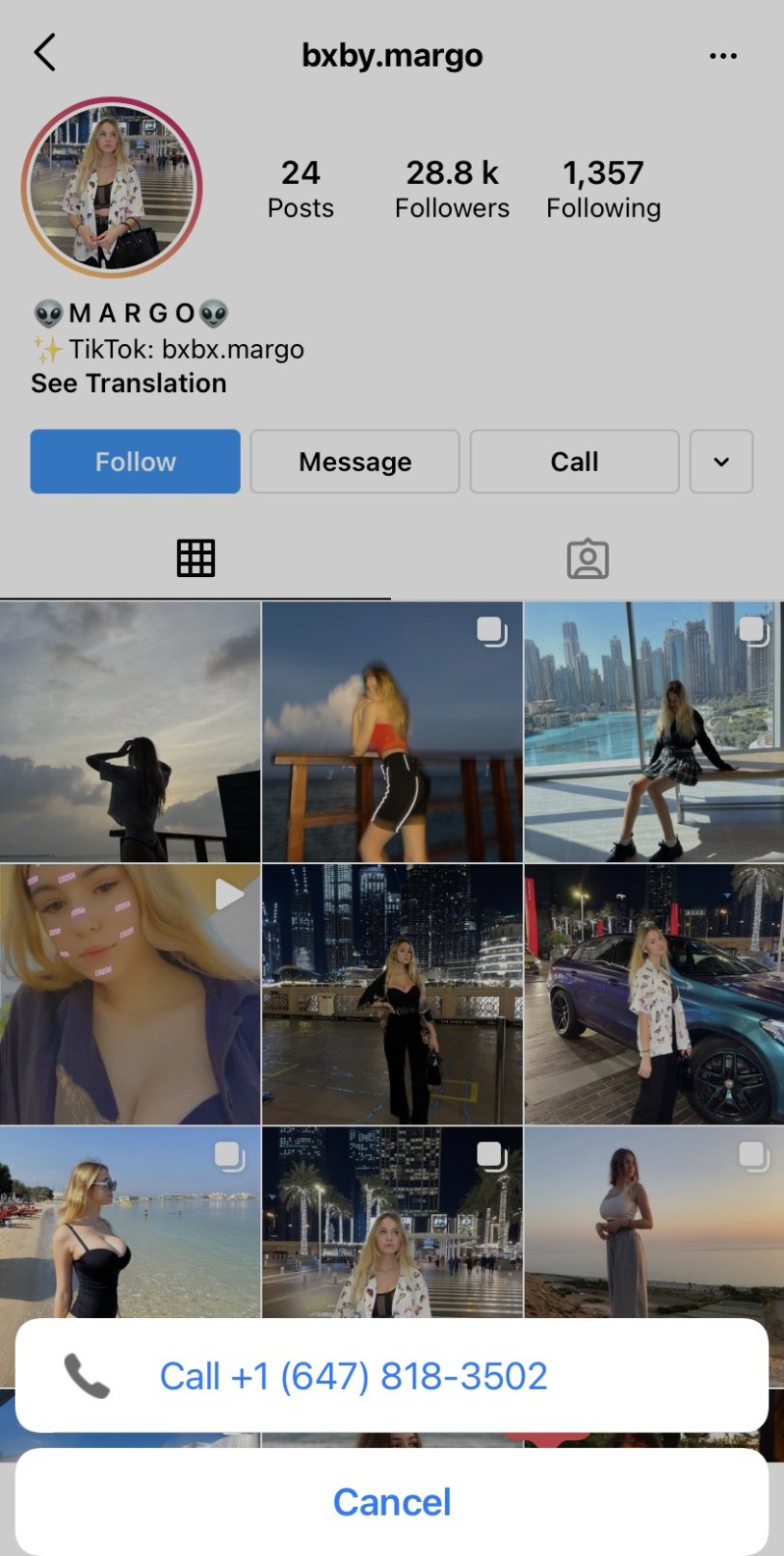Open the post beside the blue car

654,994
